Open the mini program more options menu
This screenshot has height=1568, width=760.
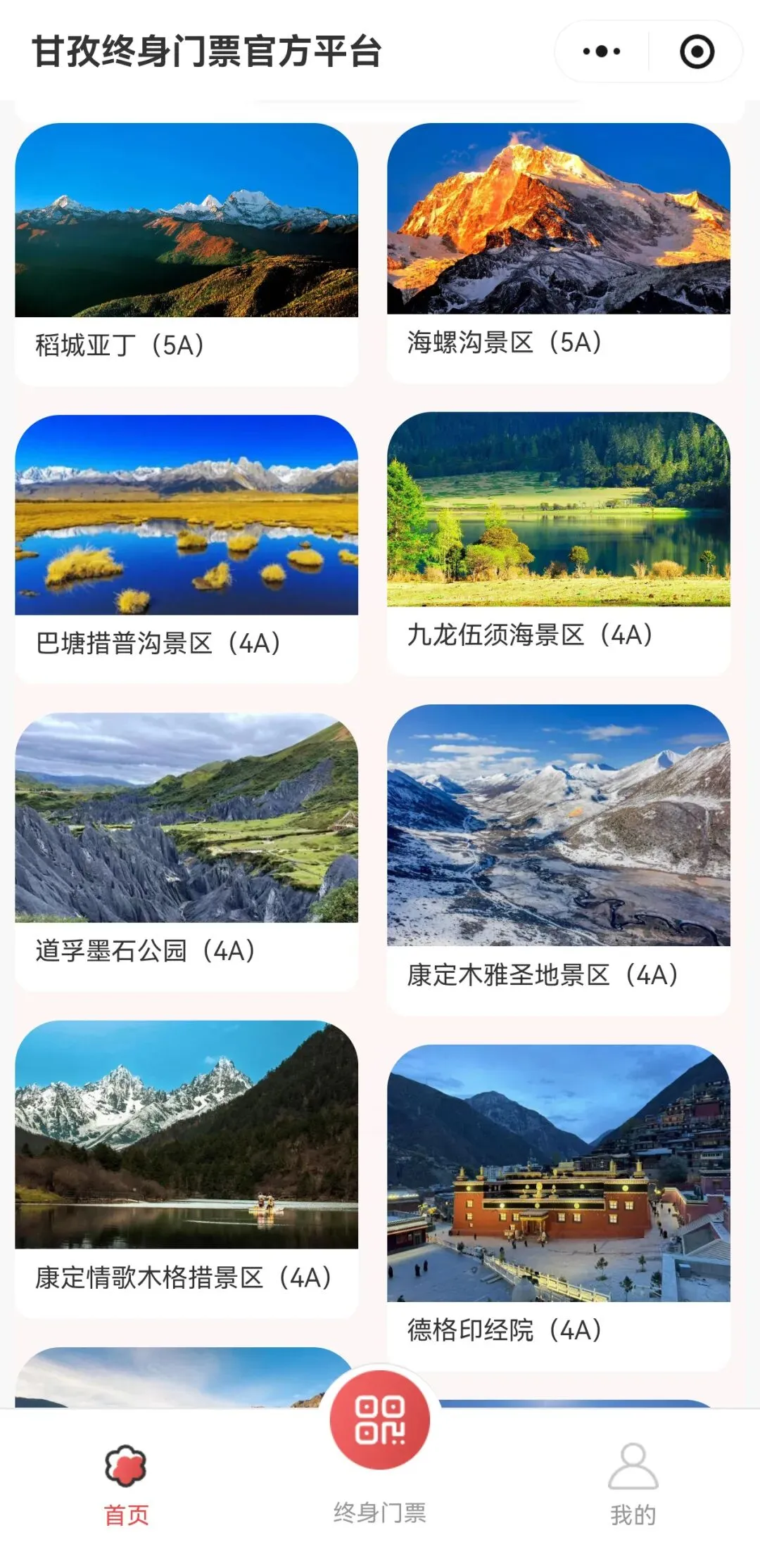[x=602, y=51]
